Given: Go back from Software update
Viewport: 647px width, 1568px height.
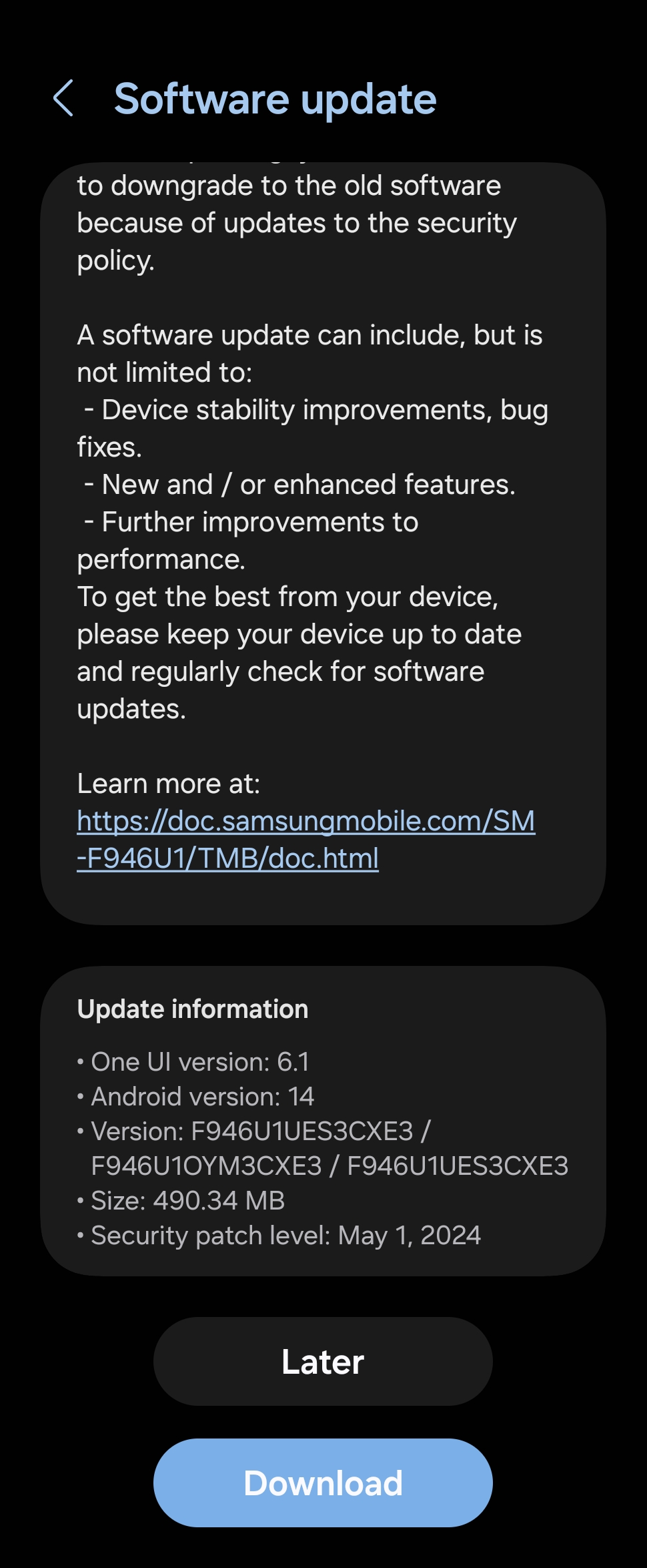Looking at the screenshot, I should coord(63,98).
